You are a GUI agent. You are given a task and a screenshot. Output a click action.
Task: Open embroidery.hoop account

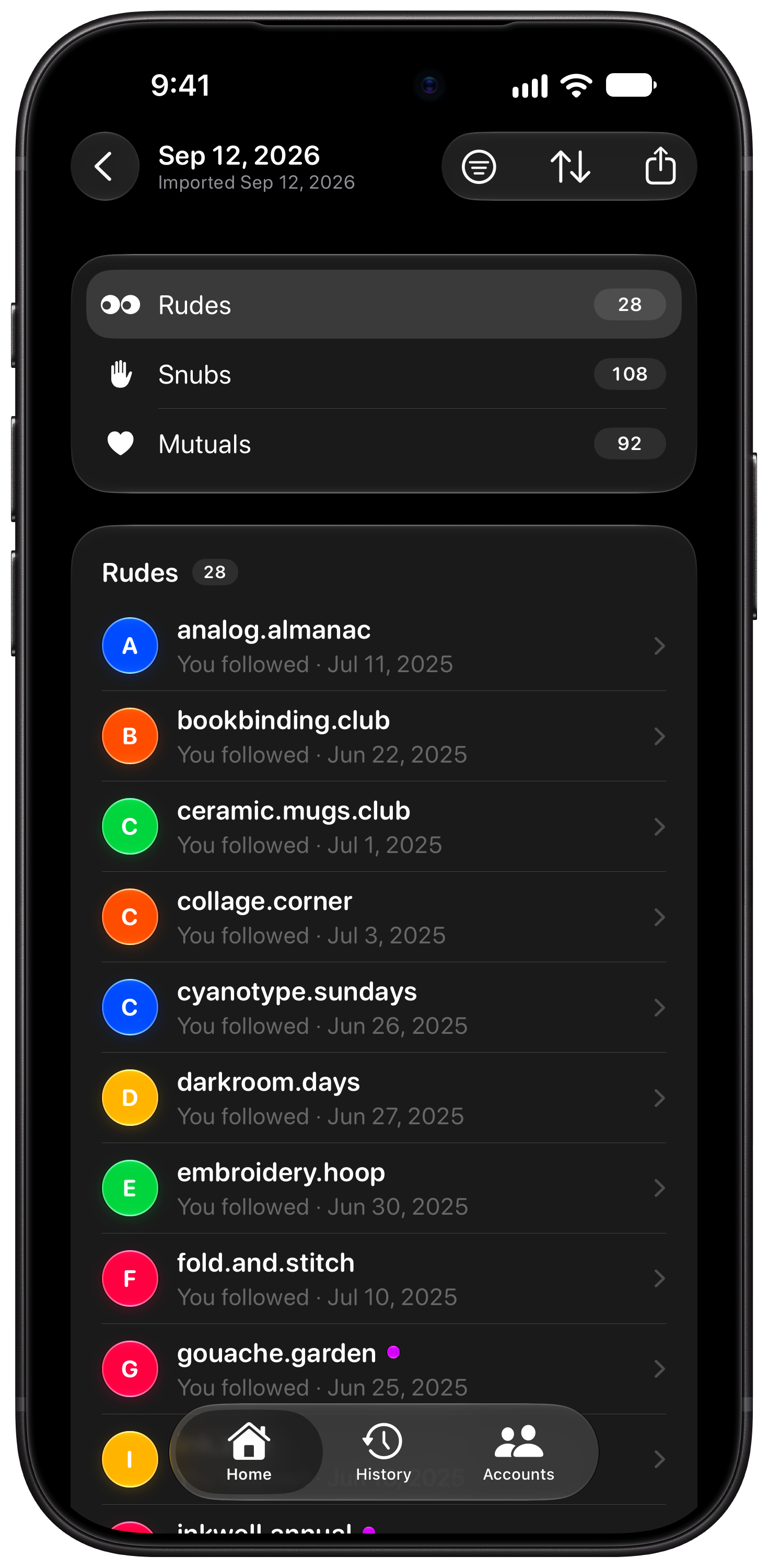click(383, 1188)
